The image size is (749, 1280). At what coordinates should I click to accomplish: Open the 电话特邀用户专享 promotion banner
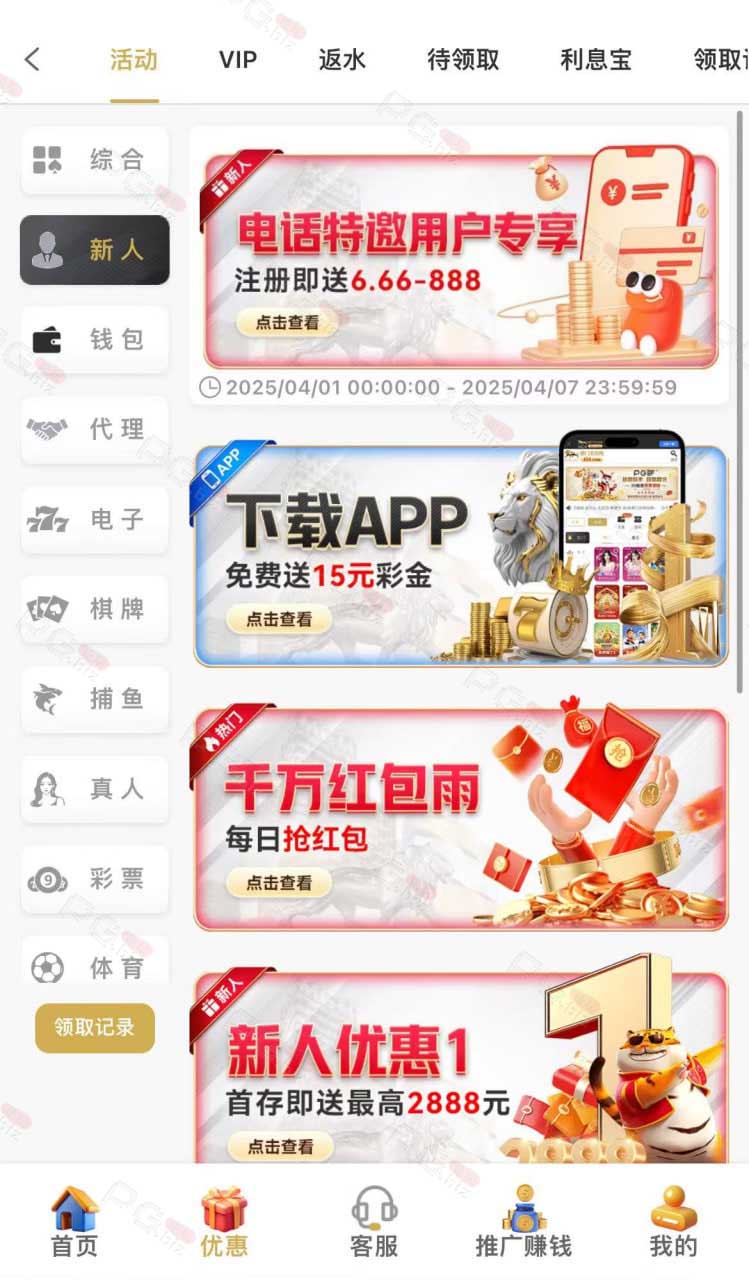tap(460, 262)
